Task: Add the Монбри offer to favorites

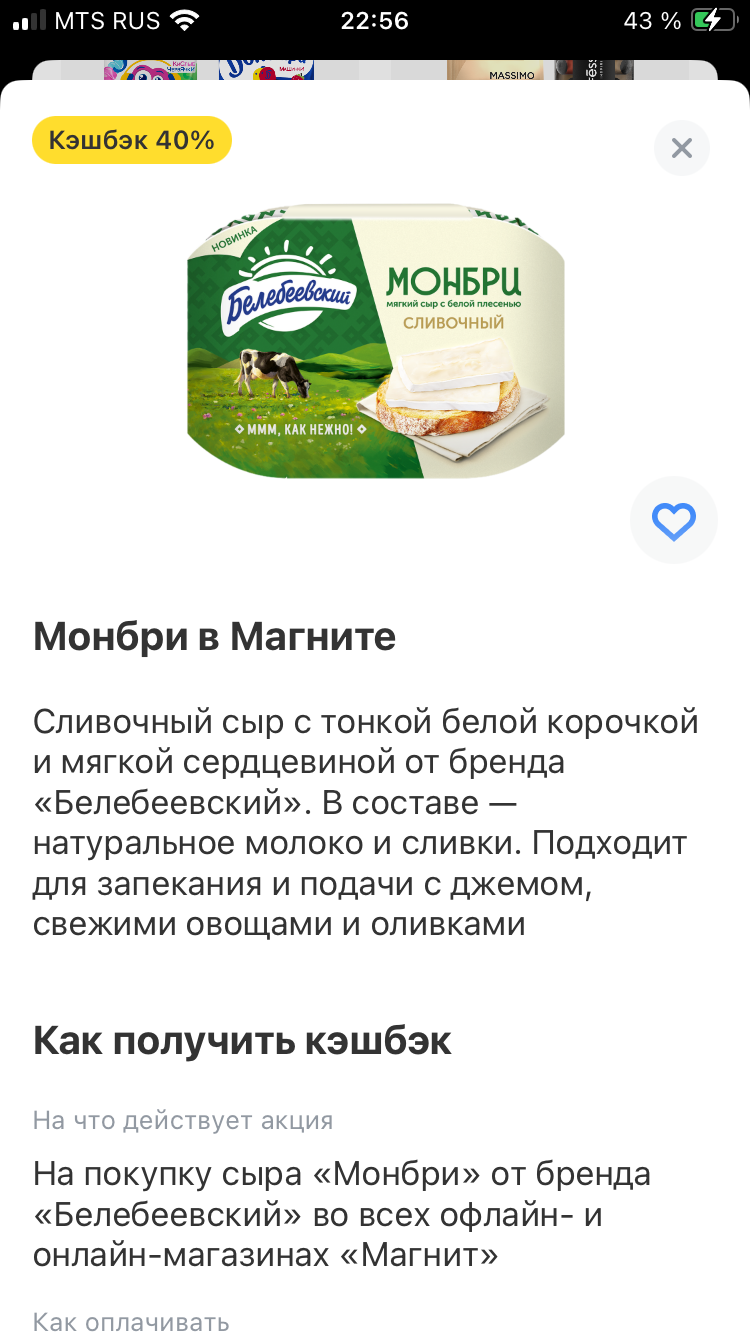Action: [673, 521]
